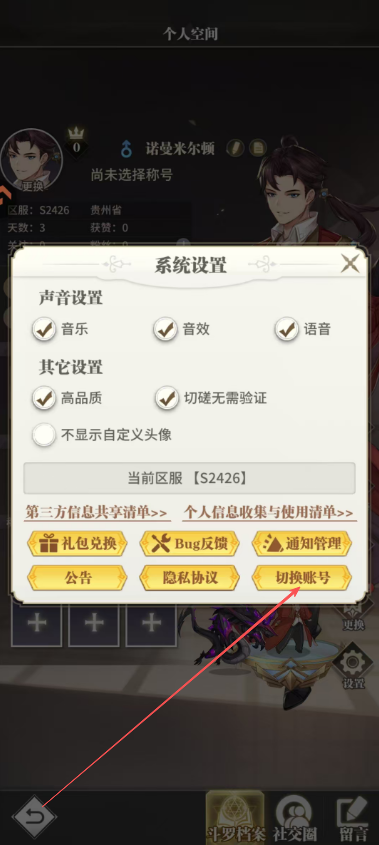Disable the 语音 checkbox

pyautogui.click(x=287, y=329)
